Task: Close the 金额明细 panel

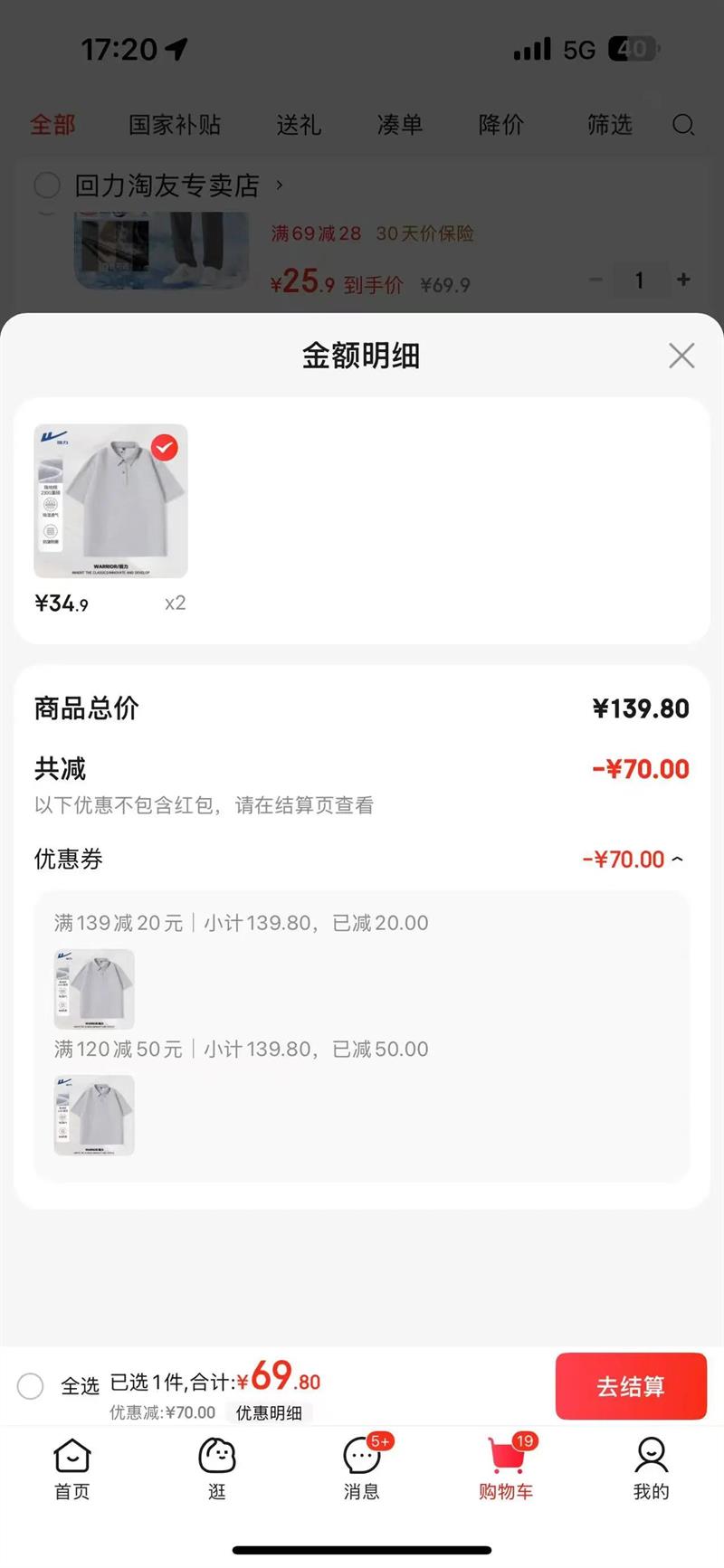Action: click(x=681, y=356)
